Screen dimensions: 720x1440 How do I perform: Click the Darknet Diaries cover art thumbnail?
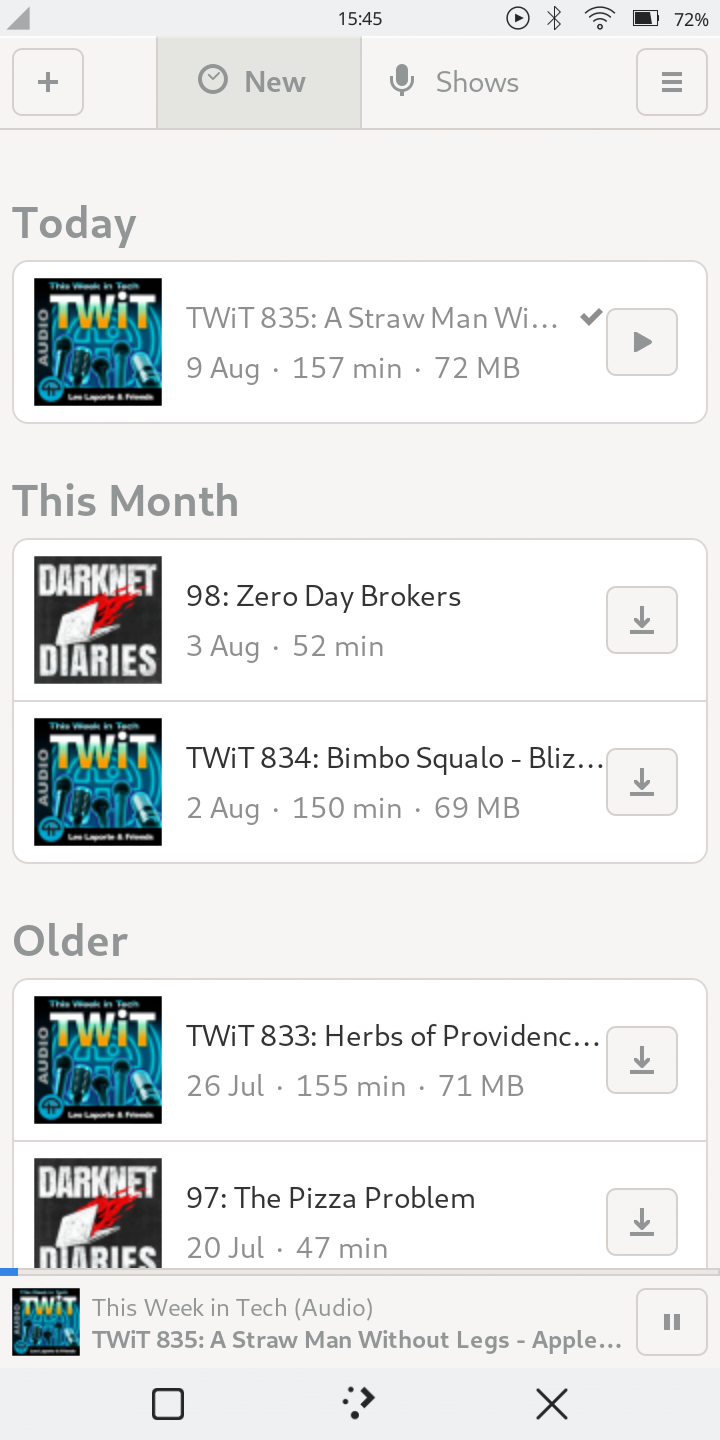[97, 620]
